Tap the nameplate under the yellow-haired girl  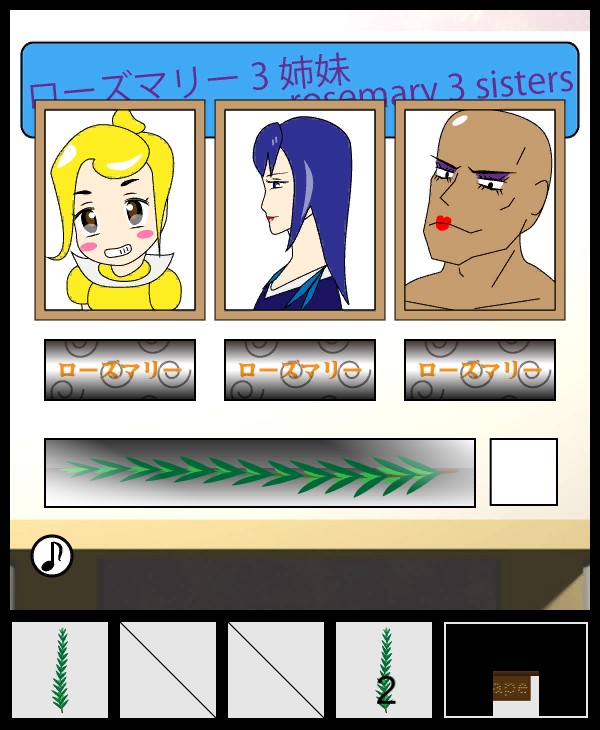click(x=120, y=370)
